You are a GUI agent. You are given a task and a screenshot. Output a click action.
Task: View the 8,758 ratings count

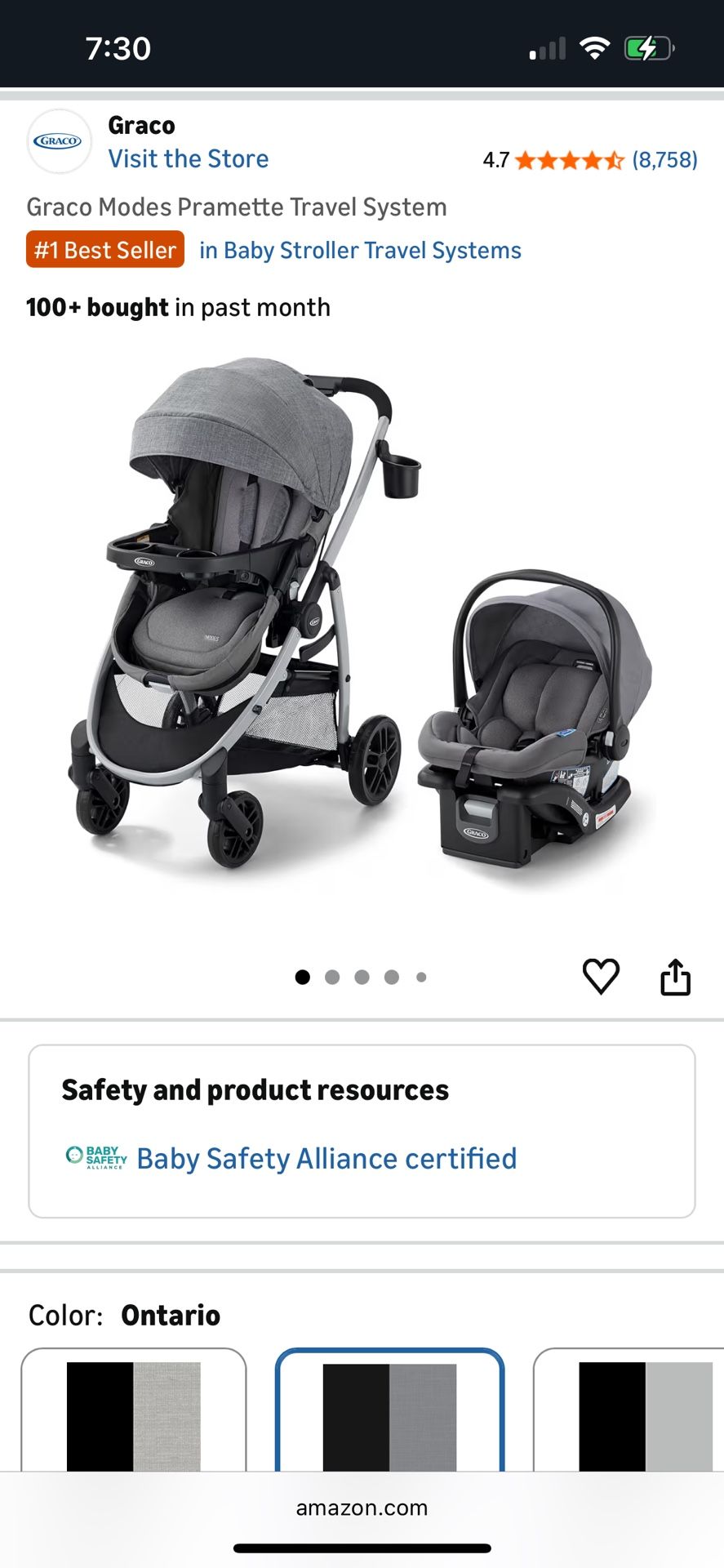pos(664,160)
